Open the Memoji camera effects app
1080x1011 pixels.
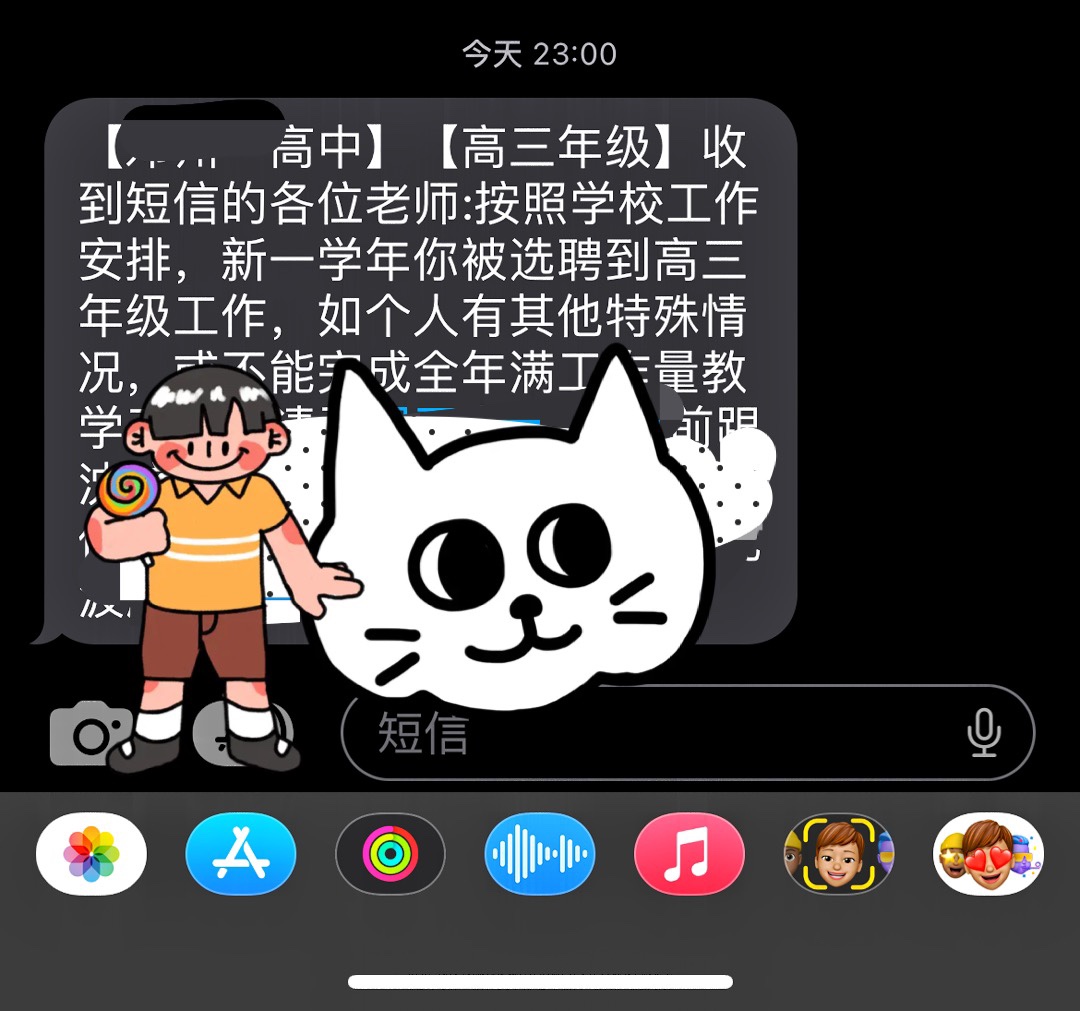pos(838,854)
